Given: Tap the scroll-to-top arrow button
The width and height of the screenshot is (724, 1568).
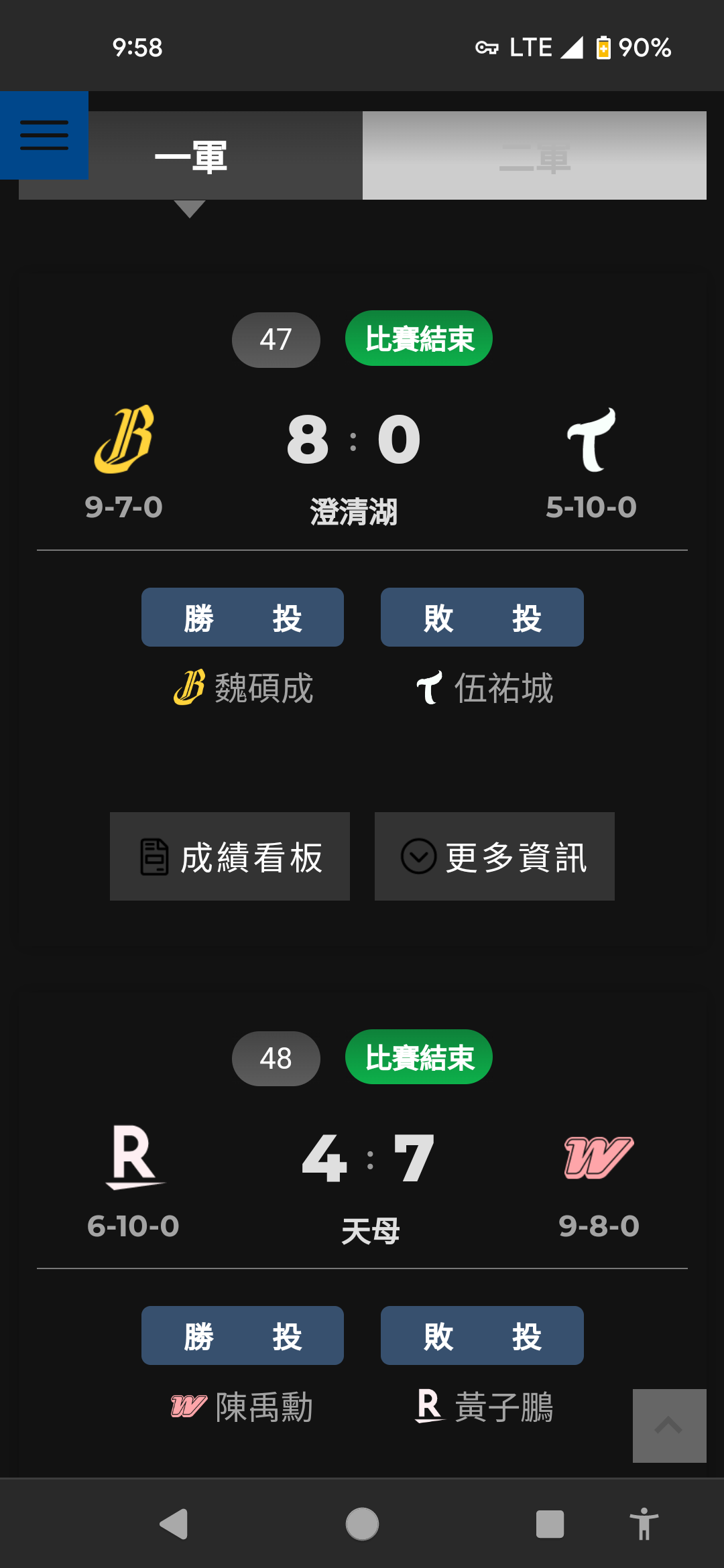Looking at the screenshot, I should (669, 1425).
